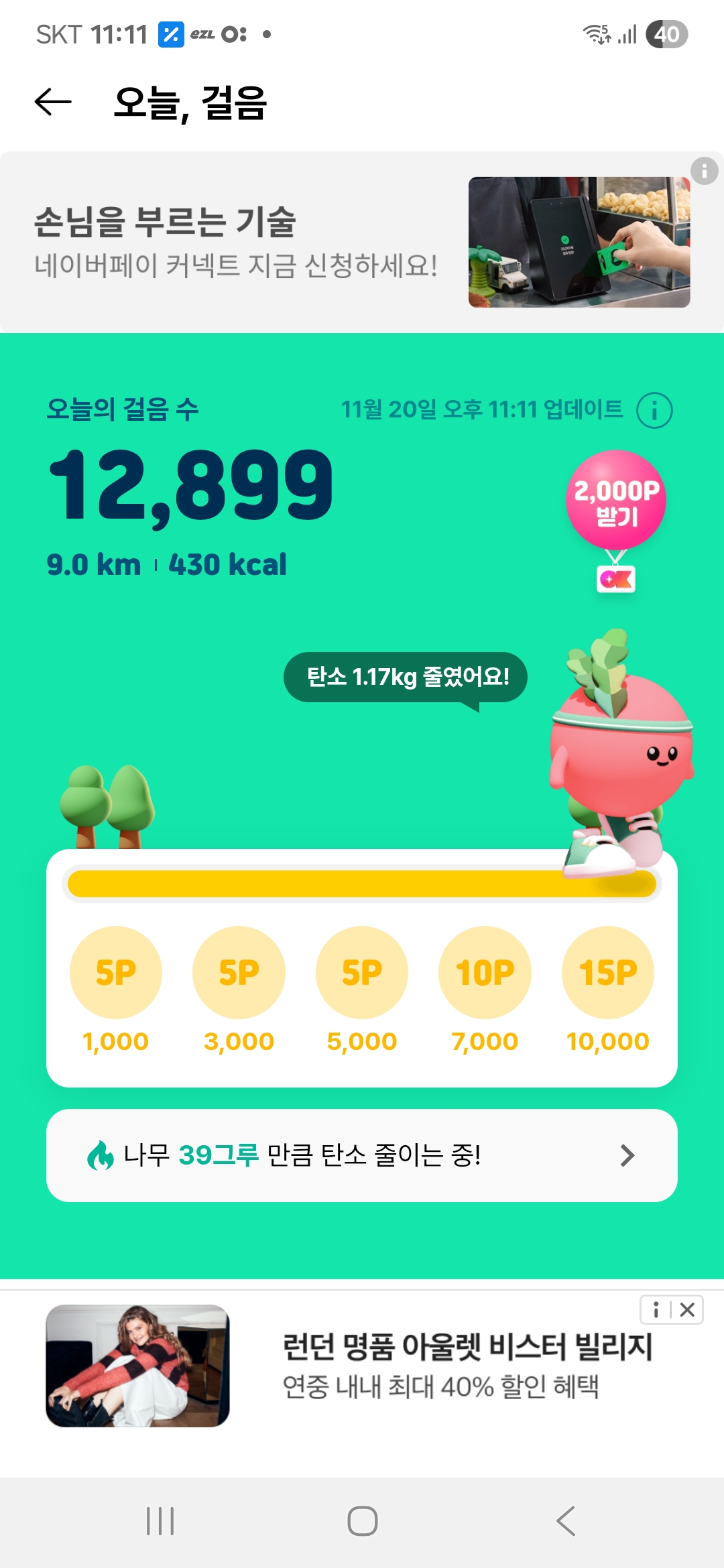This screenshot has height=1568, width=724.
Task: Collect 15P reward for 10,000 steps
Action: [608, 972]
